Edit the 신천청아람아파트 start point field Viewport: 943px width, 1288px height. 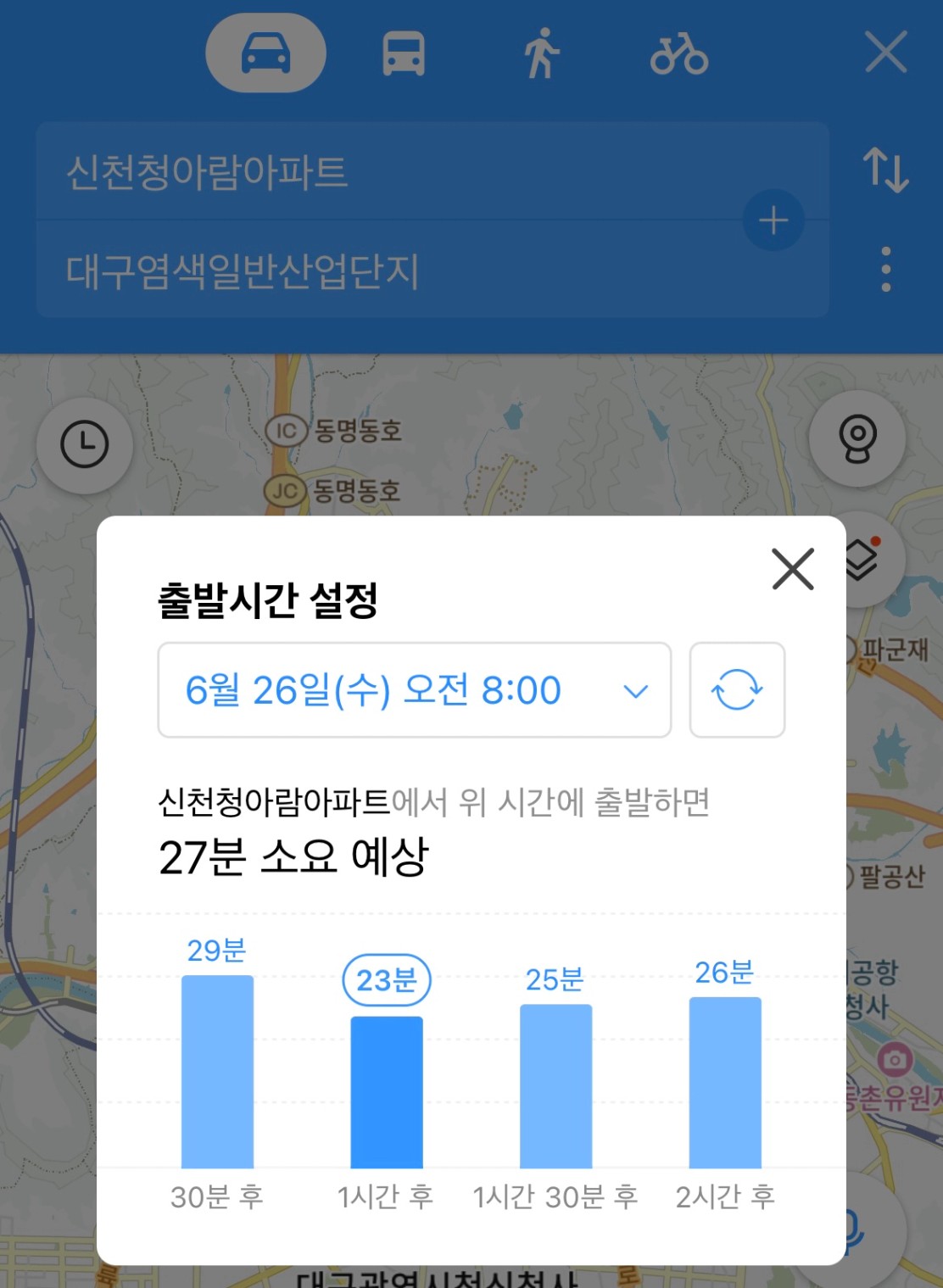[382, 171]
